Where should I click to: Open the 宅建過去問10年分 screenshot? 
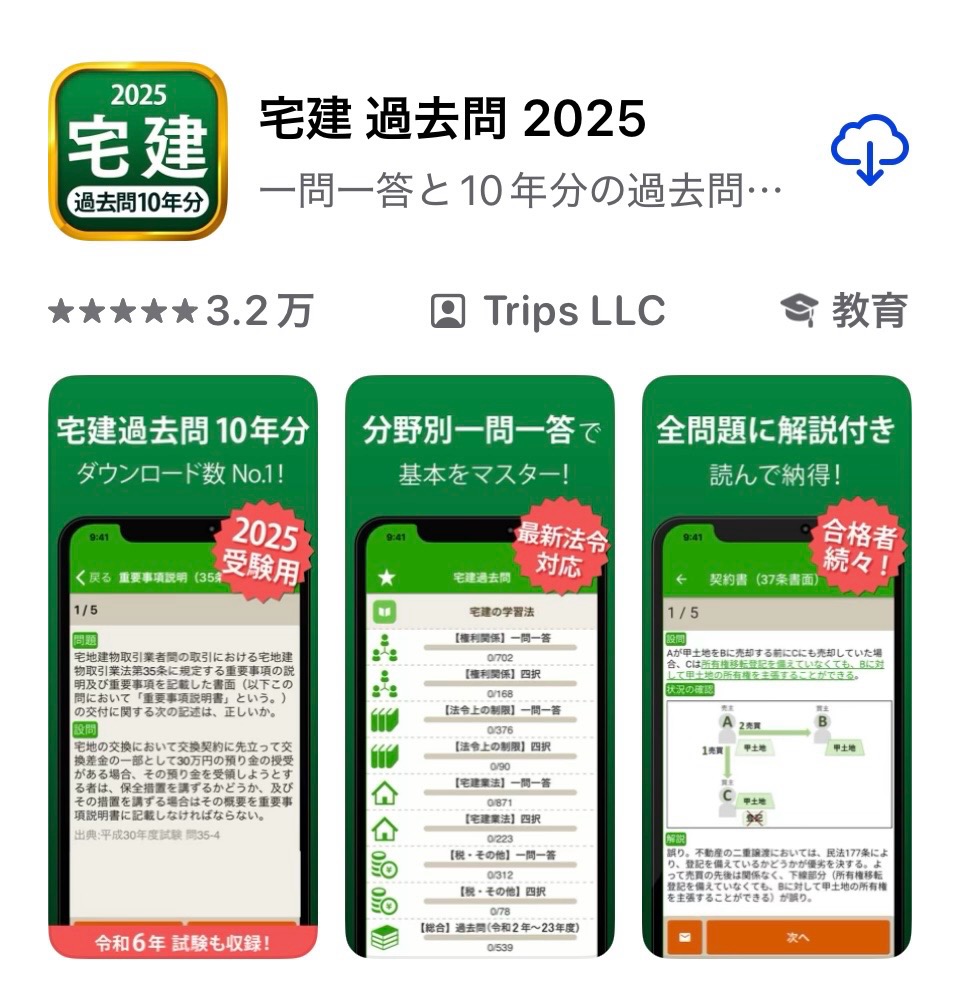point(183,666)
